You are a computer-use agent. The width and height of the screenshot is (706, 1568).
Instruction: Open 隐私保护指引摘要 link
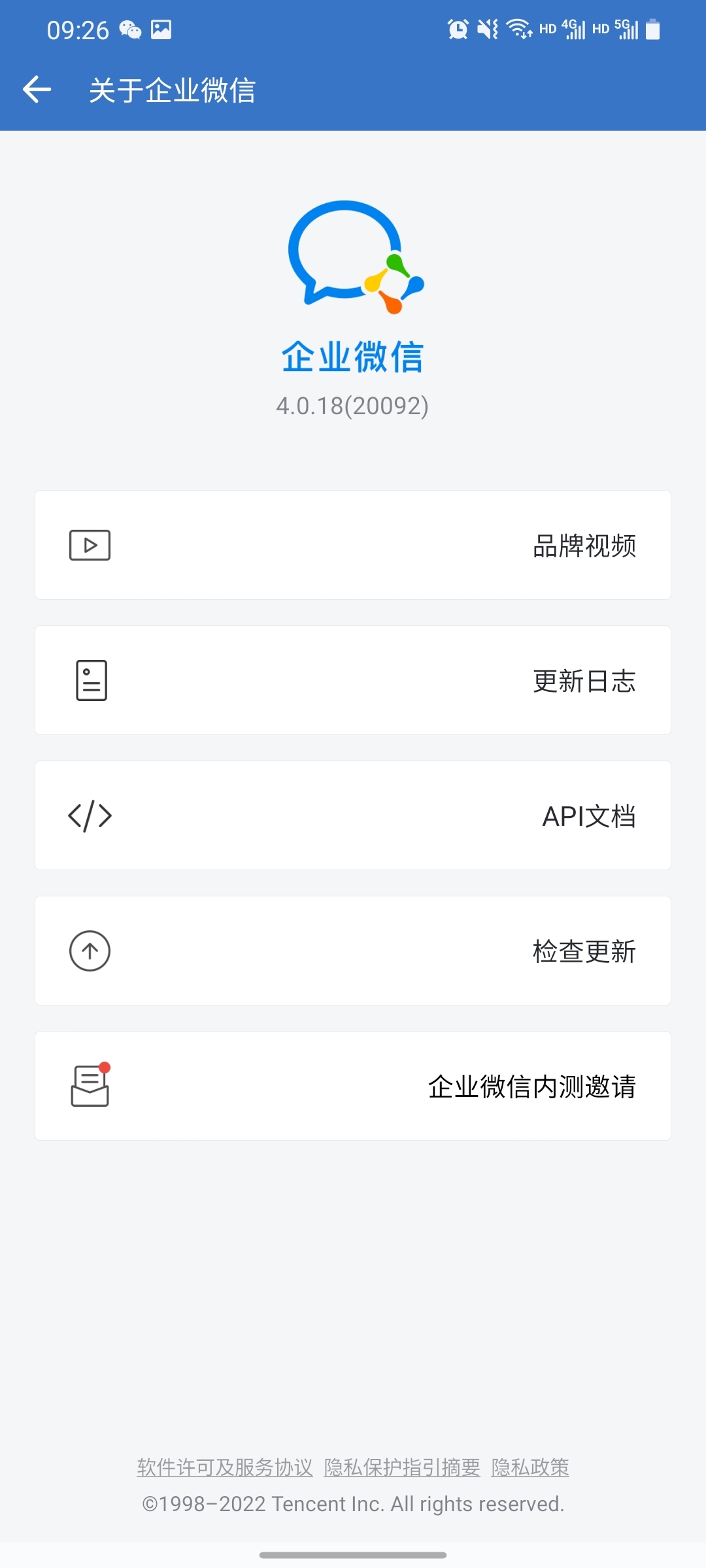402,1467
